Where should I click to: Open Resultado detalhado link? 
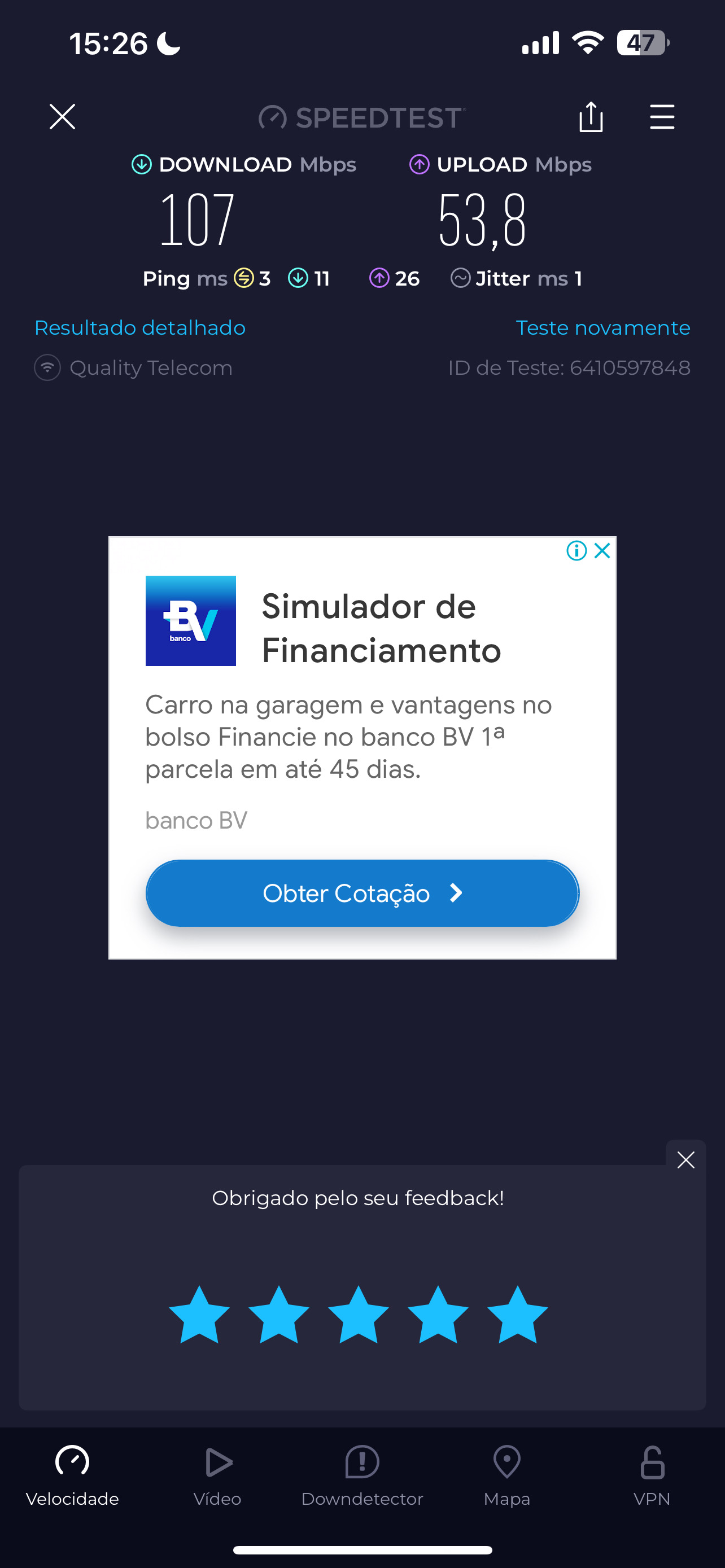point(140,327)
